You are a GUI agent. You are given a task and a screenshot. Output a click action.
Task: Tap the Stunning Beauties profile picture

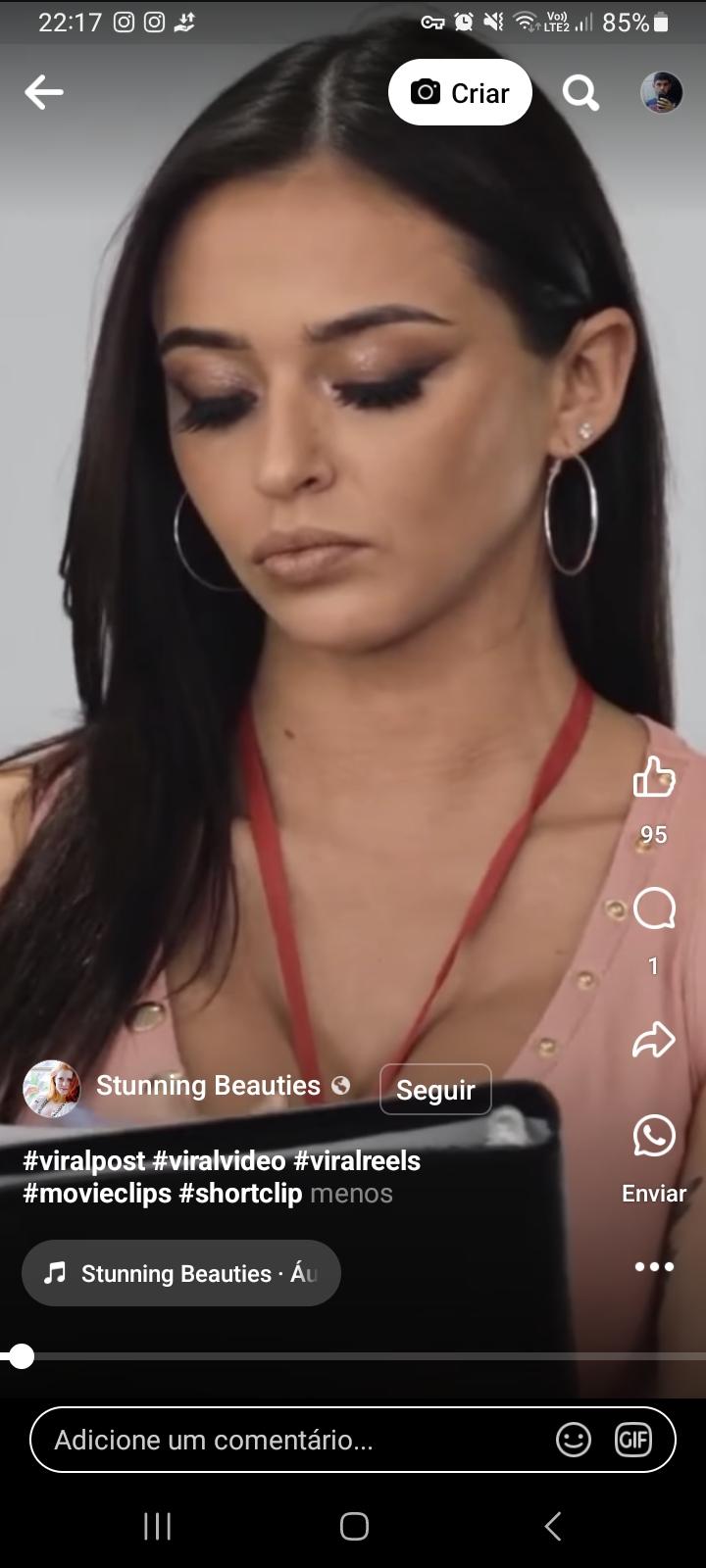click(x=51, y=1088)
